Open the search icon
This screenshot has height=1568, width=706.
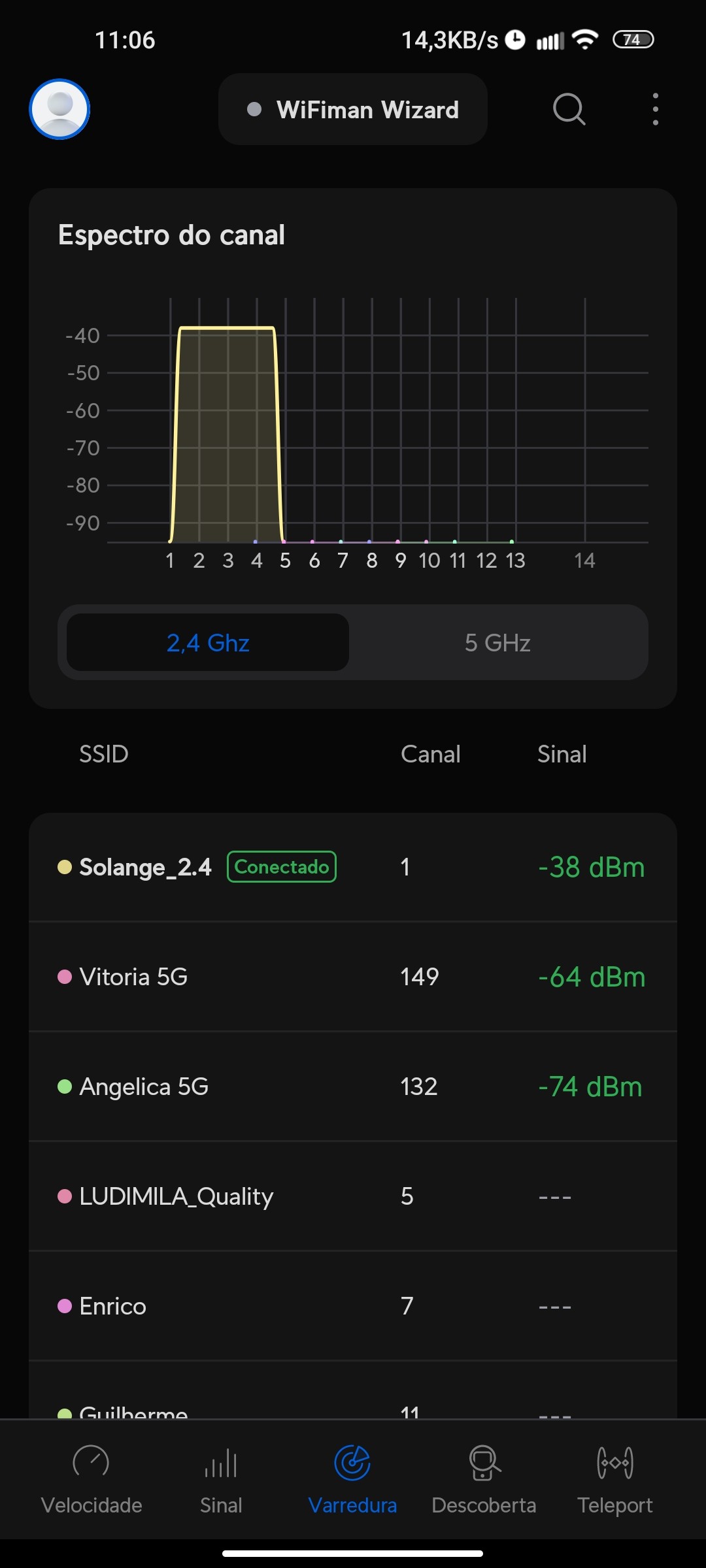(569, 109)
